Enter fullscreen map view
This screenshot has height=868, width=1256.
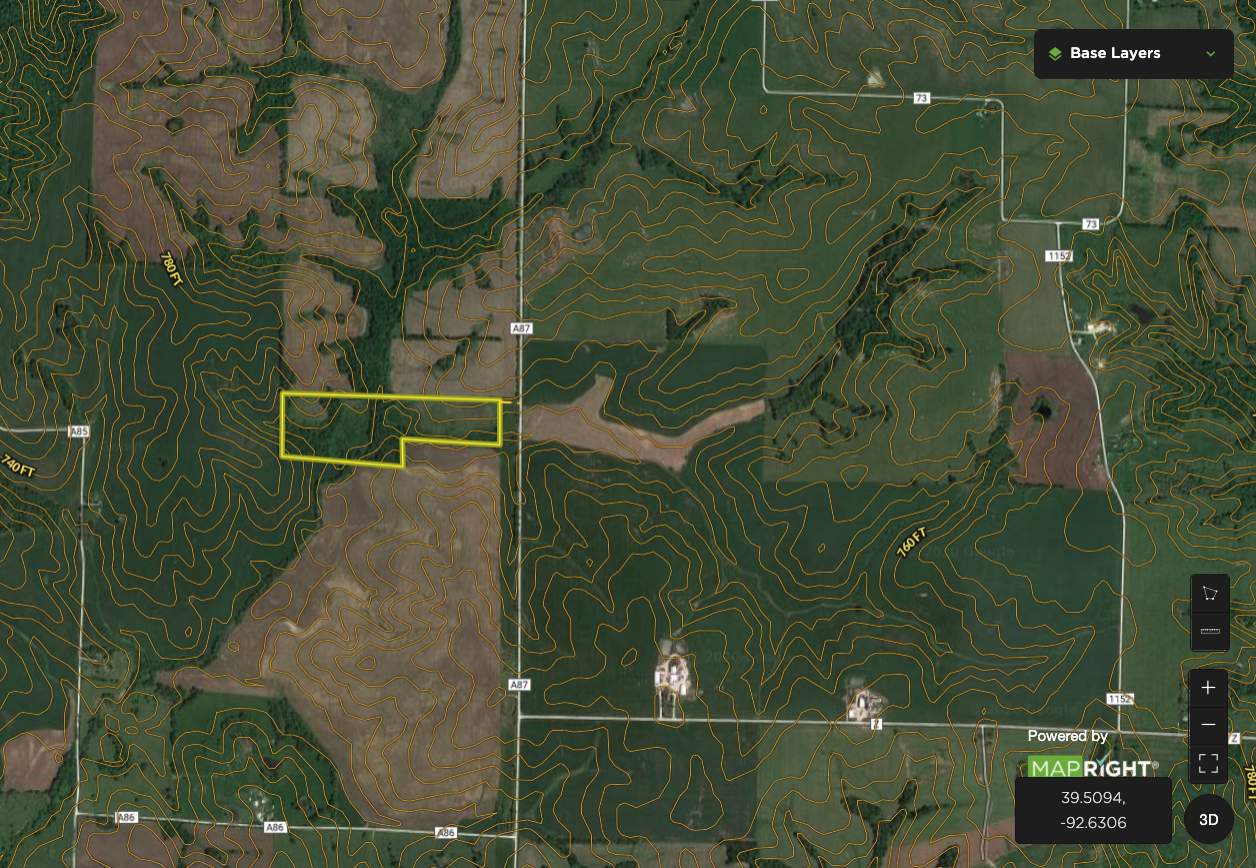(x=1208, y=764)
